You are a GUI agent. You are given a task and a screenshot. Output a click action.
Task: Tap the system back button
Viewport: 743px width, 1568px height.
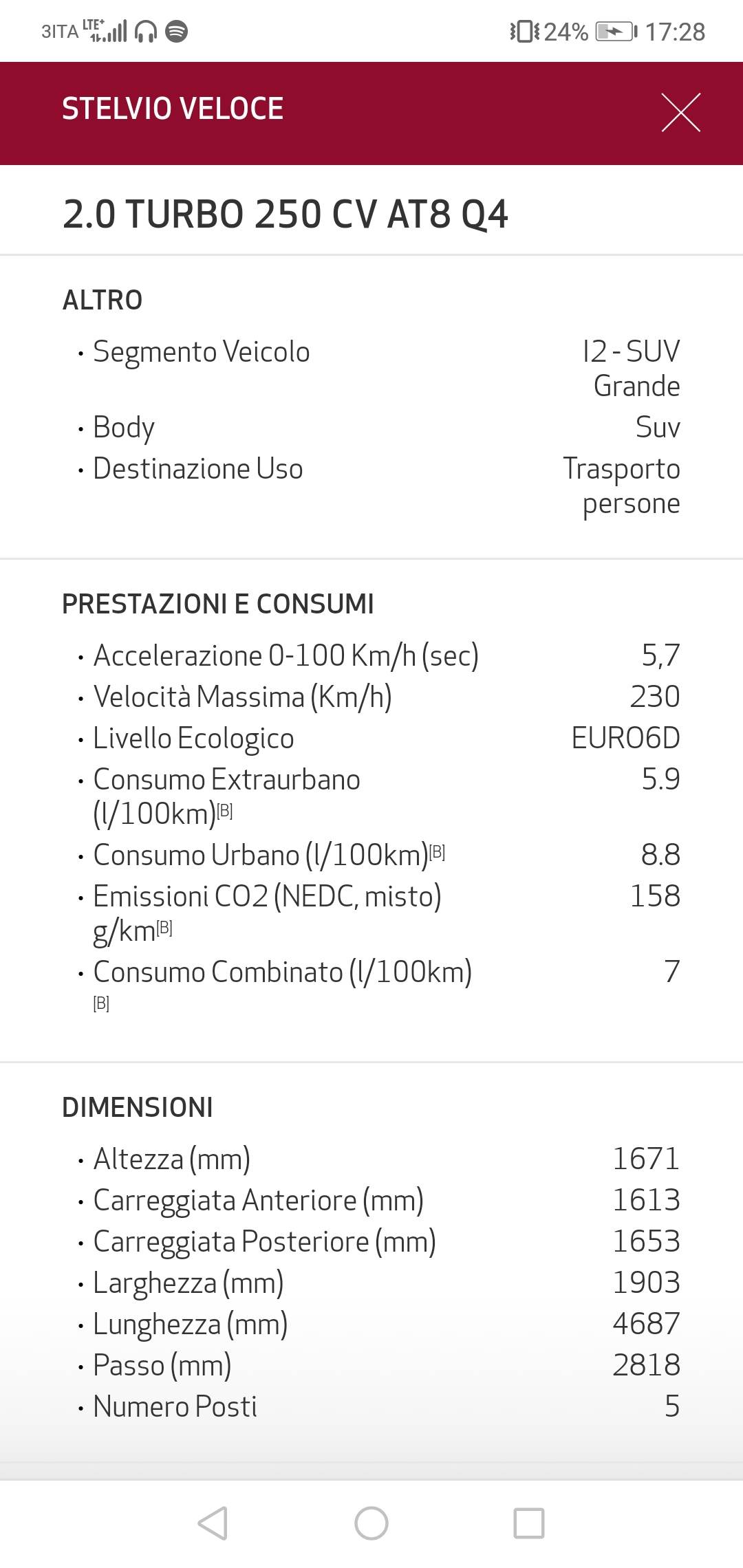tap(213, 1523)
